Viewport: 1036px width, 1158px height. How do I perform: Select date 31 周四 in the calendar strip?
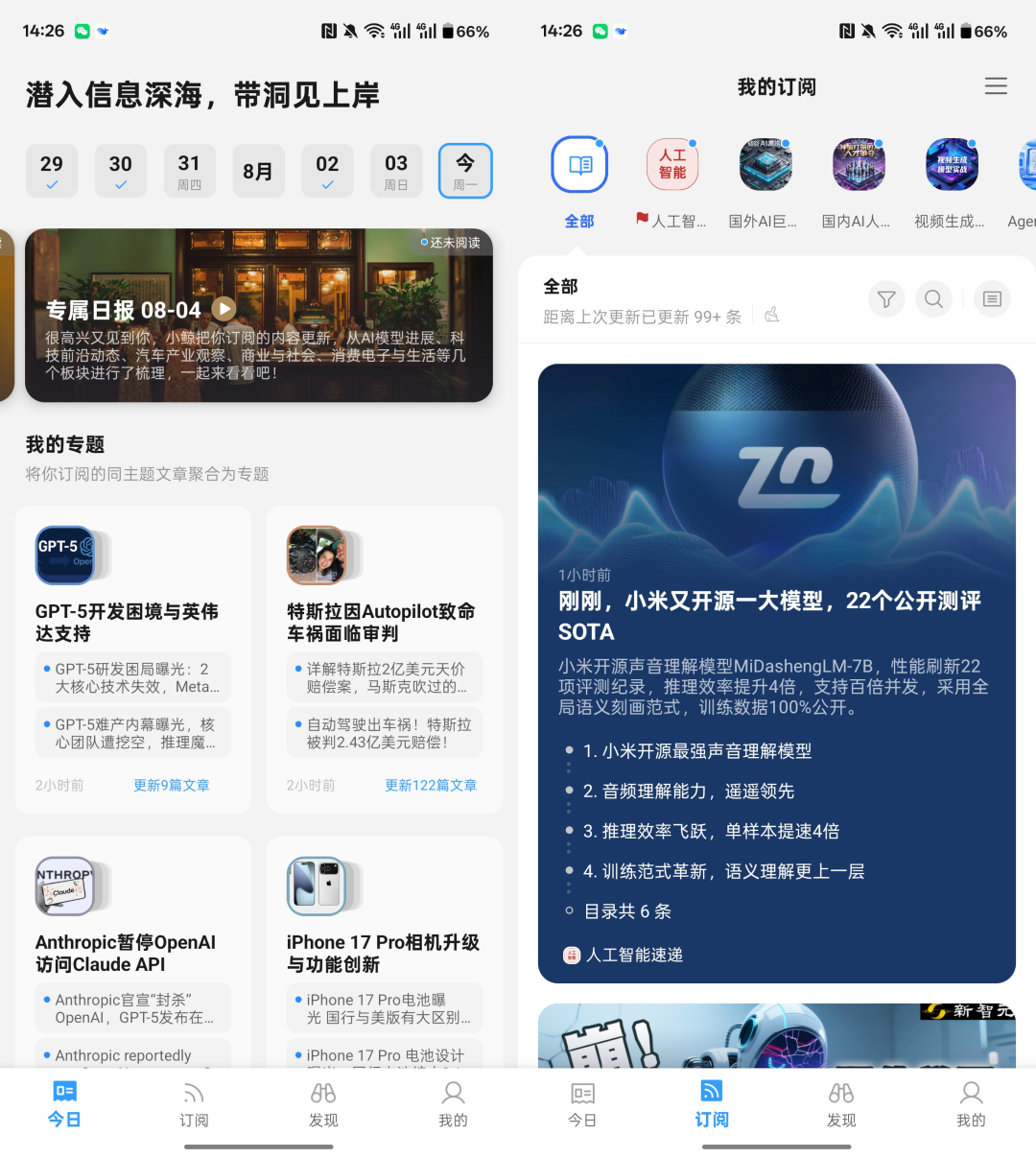pos(189,171)
